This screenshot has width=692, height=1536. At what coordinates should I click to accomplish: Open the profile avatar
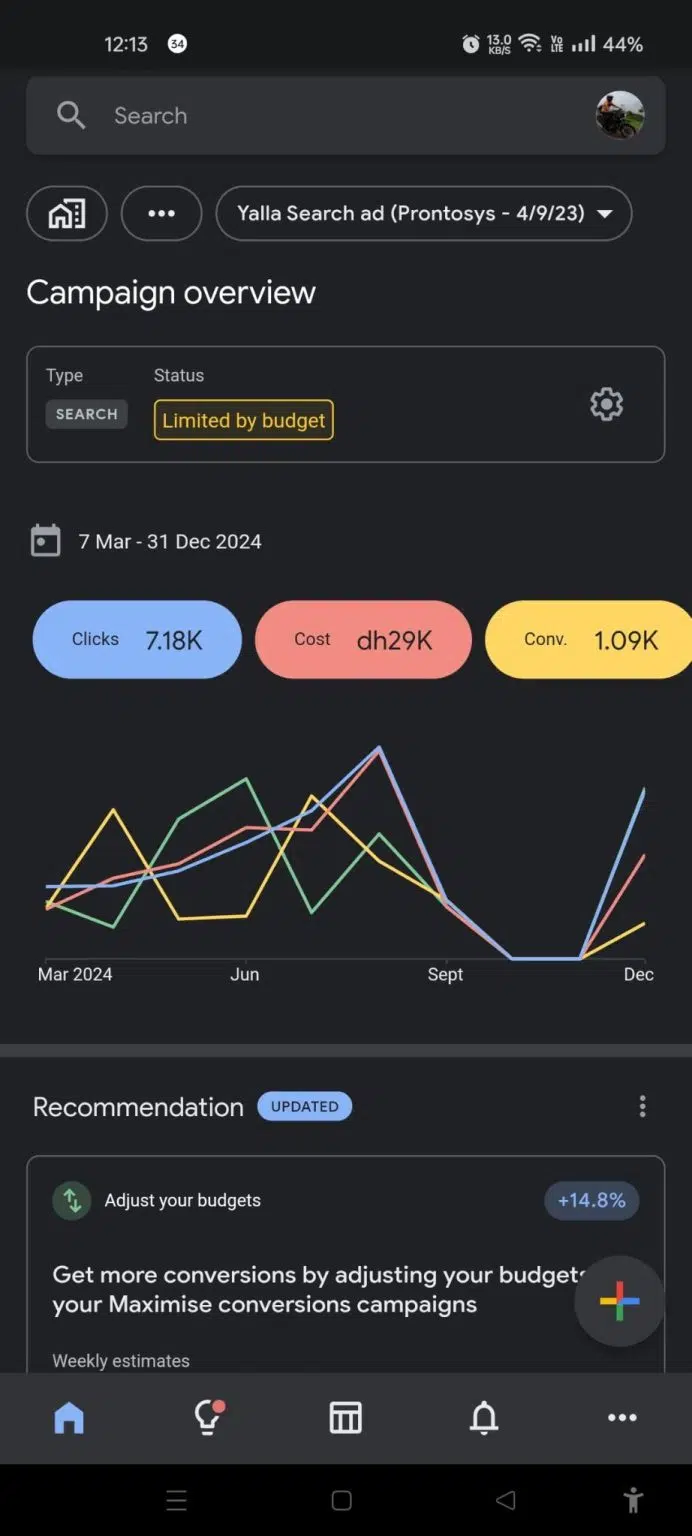coord(619,116)
